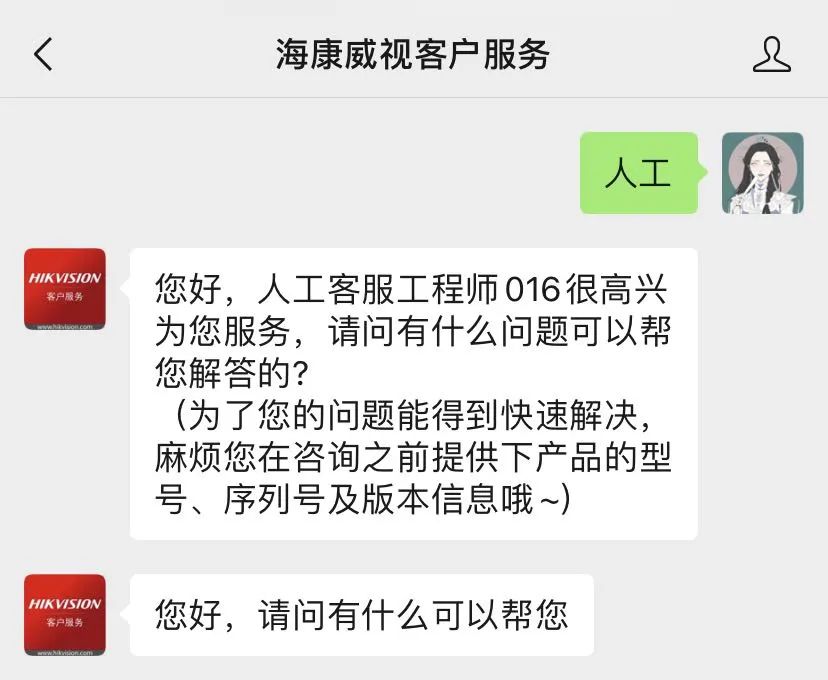Open Hikvision avatar next to 请问有什么可以帮您

(x=64, y=614)
